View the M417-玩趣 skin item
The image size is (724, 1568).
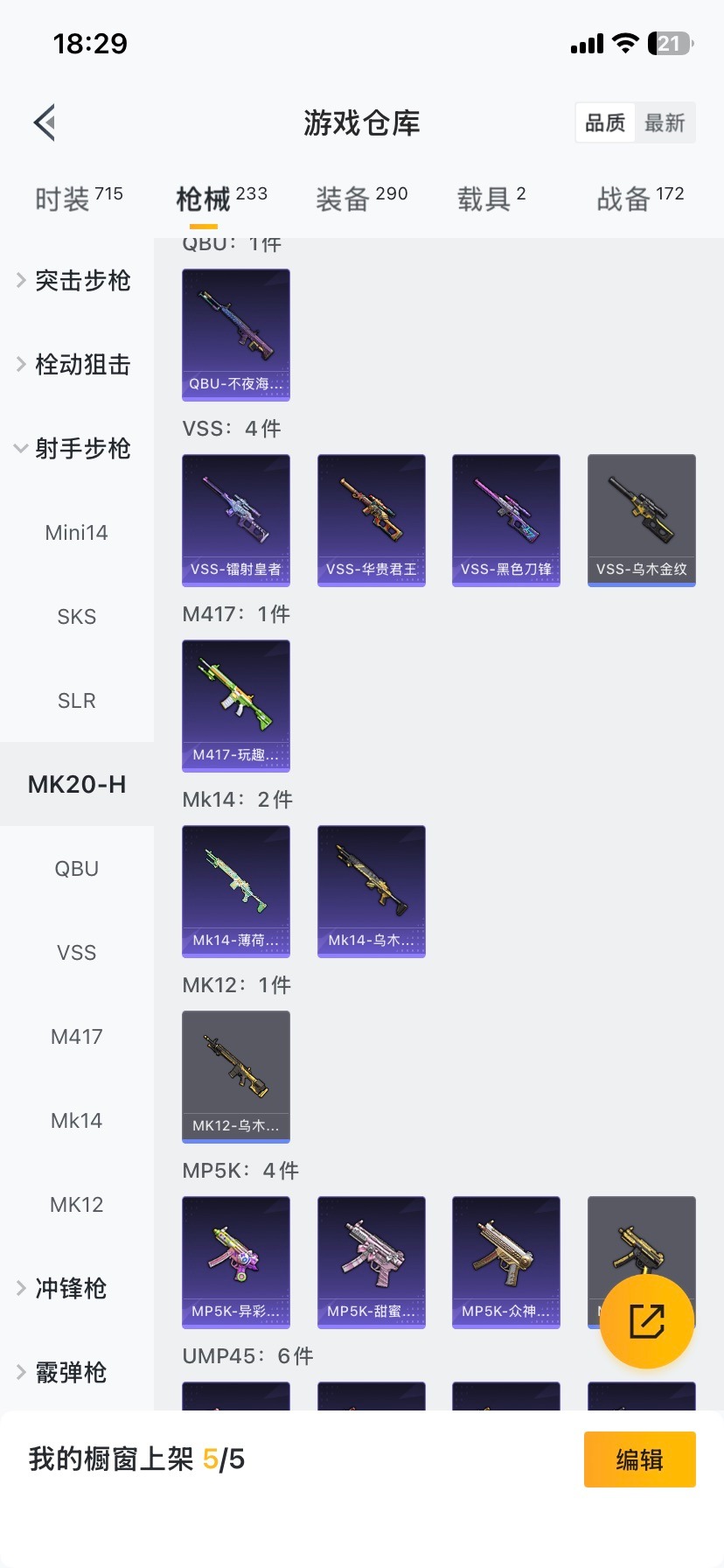[x=236, y=705]
